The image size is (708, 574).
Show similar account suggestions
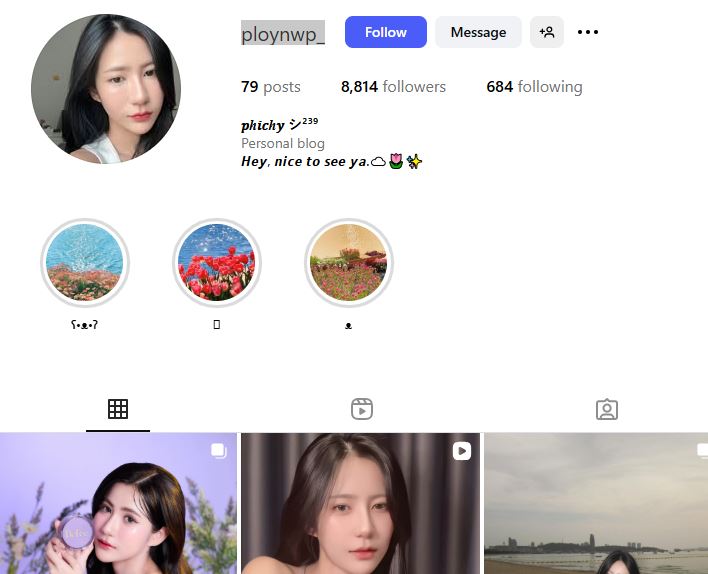pos(547,32)
